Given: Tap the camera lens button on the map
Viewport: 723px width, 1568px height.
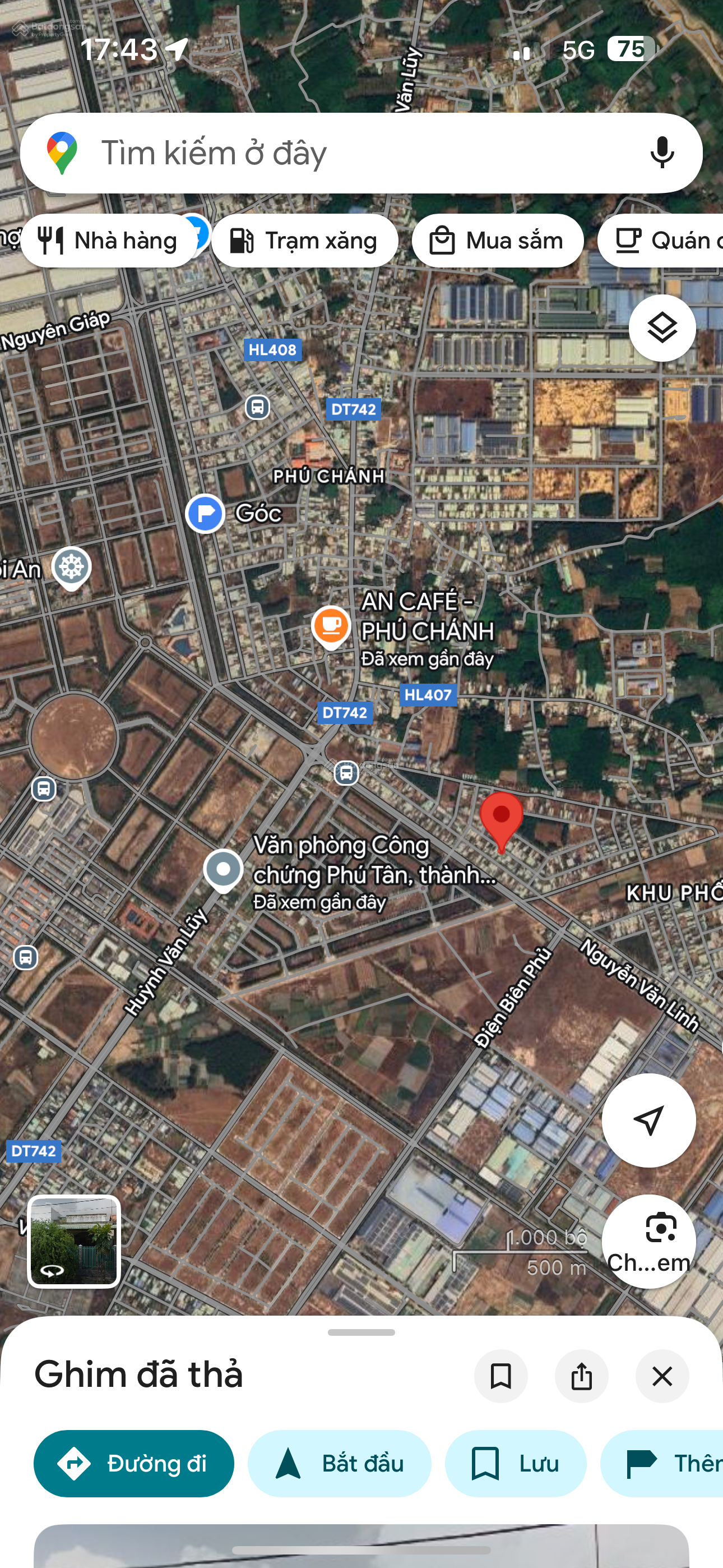Looking at the screenshot, I should pyautogui.click(x=649, y=1240).
